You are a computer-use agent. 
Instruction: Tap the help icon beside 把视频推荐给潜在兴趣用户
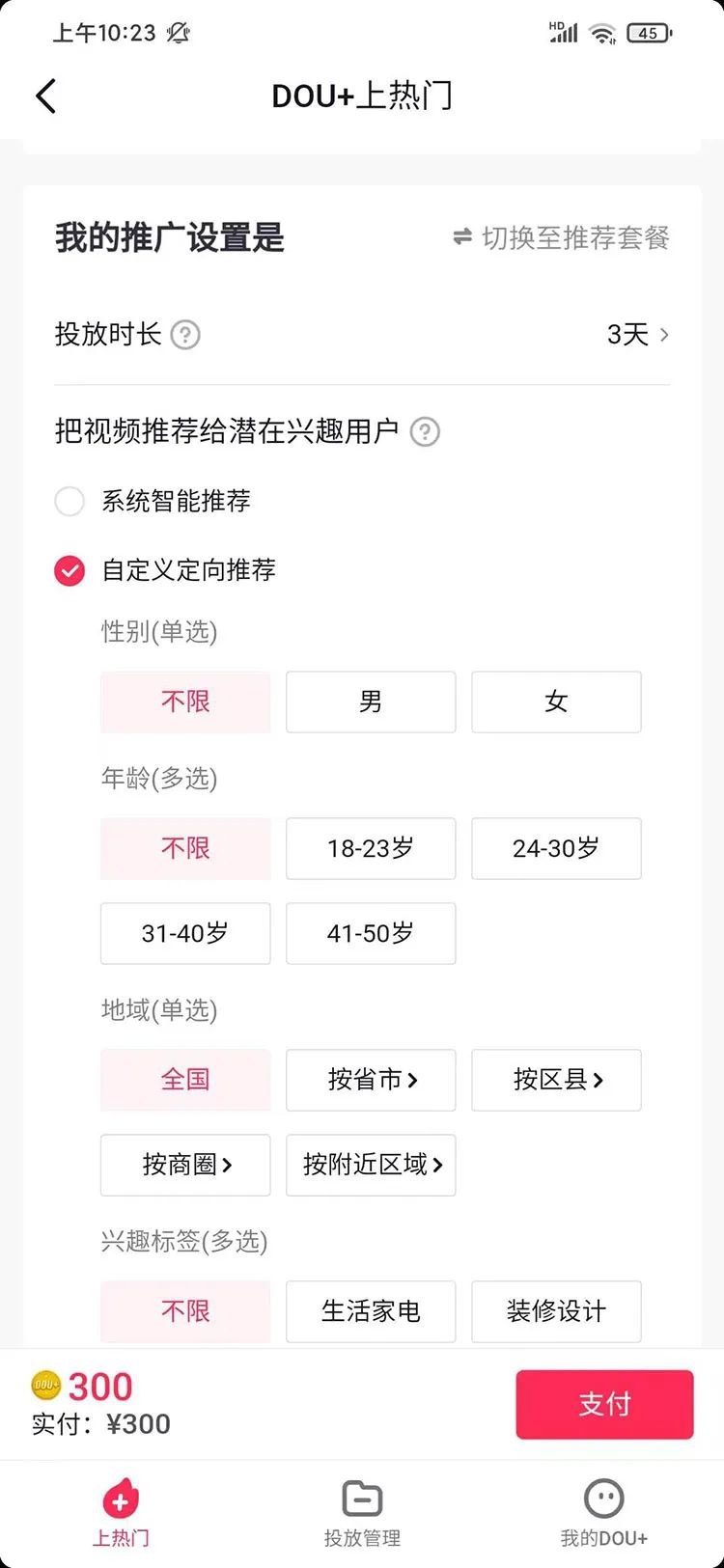(x=425, y=431)
